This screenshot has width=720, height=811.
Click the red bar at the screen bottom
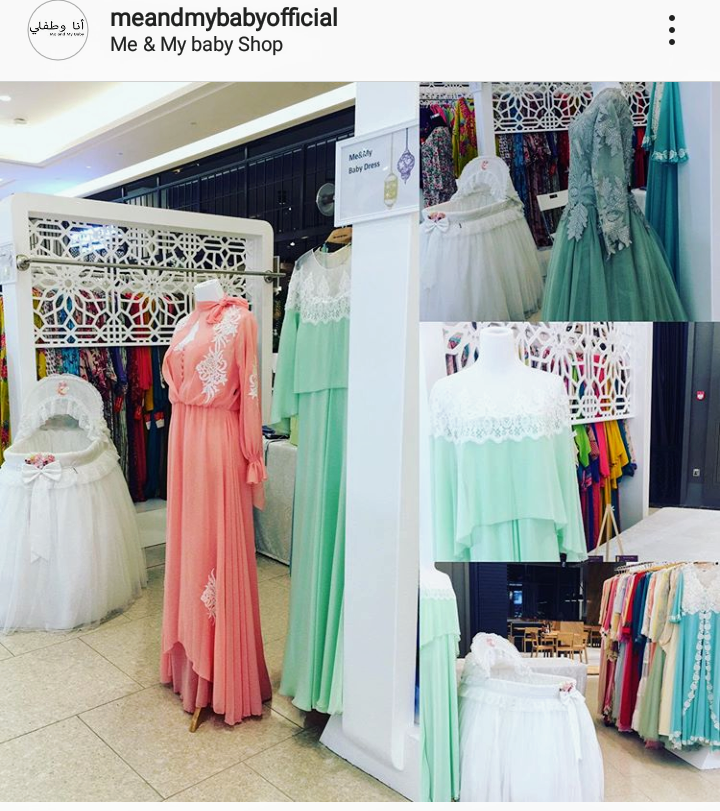[x=360, y=806]
